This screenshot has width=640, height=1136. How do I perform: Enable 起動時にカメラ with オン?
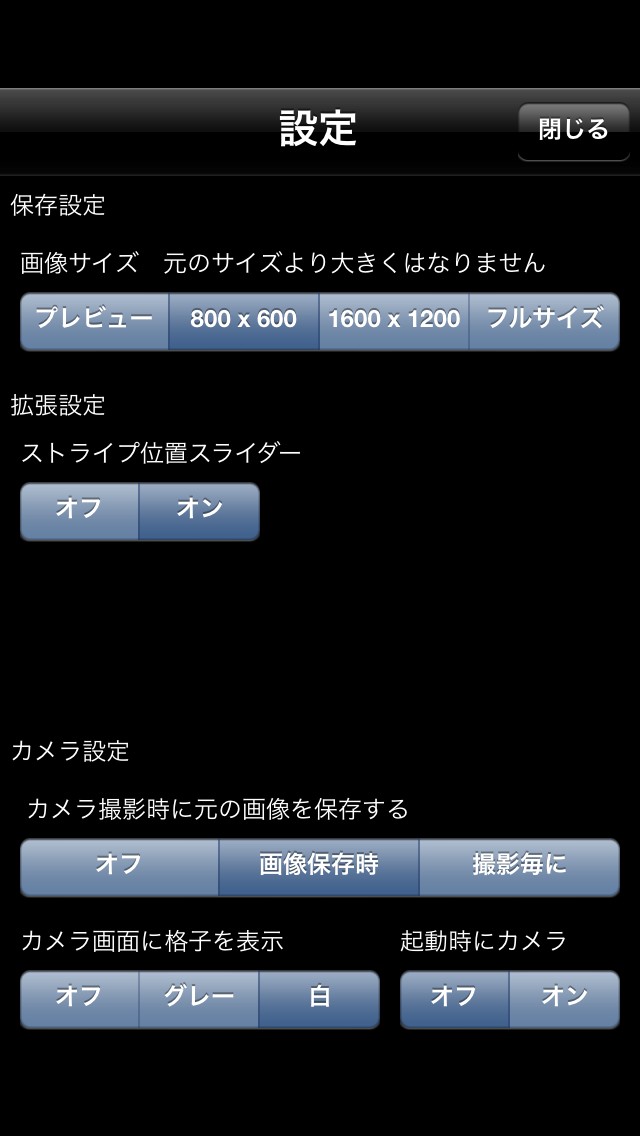tap(565, 999)
